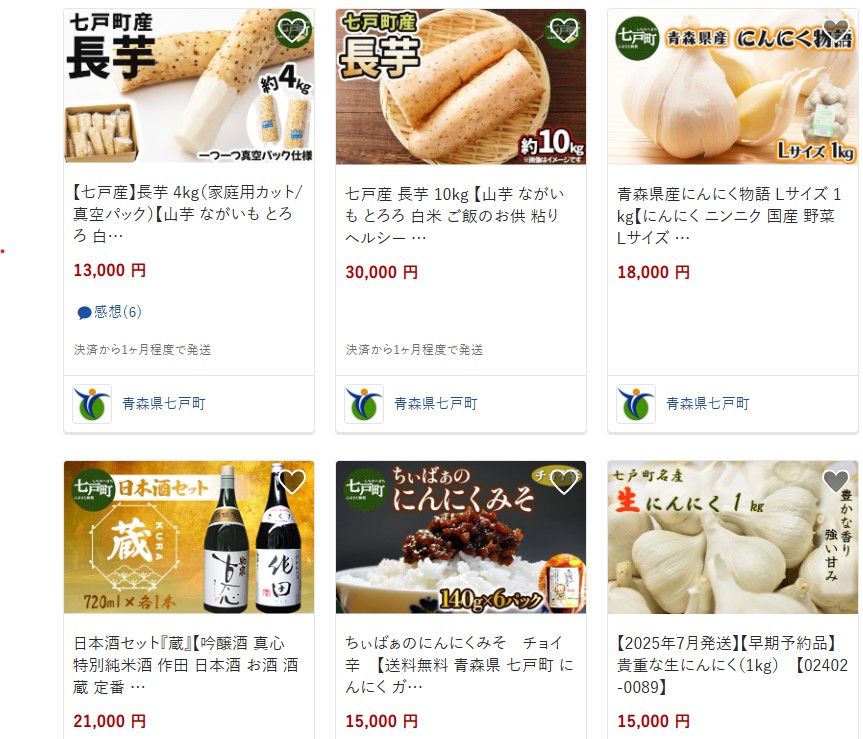Screen dimensions: 863x739
Task: Visit 青森県七戸町 under the 長芋 10kg card
Action: click(x=435, y=404)
